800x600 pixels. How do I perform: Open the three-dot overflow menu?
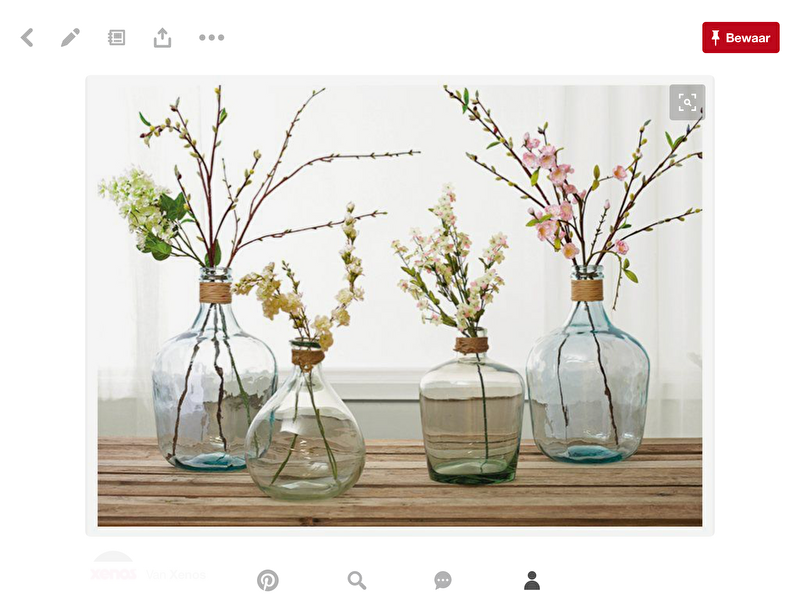[211, 38]
